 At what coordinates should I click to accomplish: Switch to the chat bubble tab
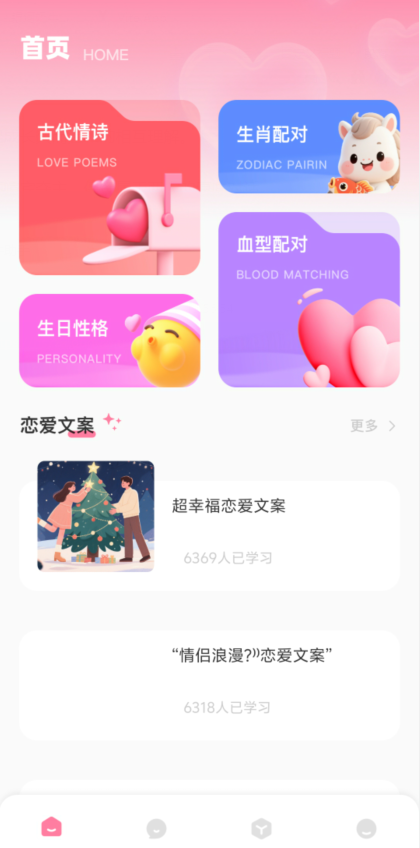pyautogui.click(x=156, y=828)
